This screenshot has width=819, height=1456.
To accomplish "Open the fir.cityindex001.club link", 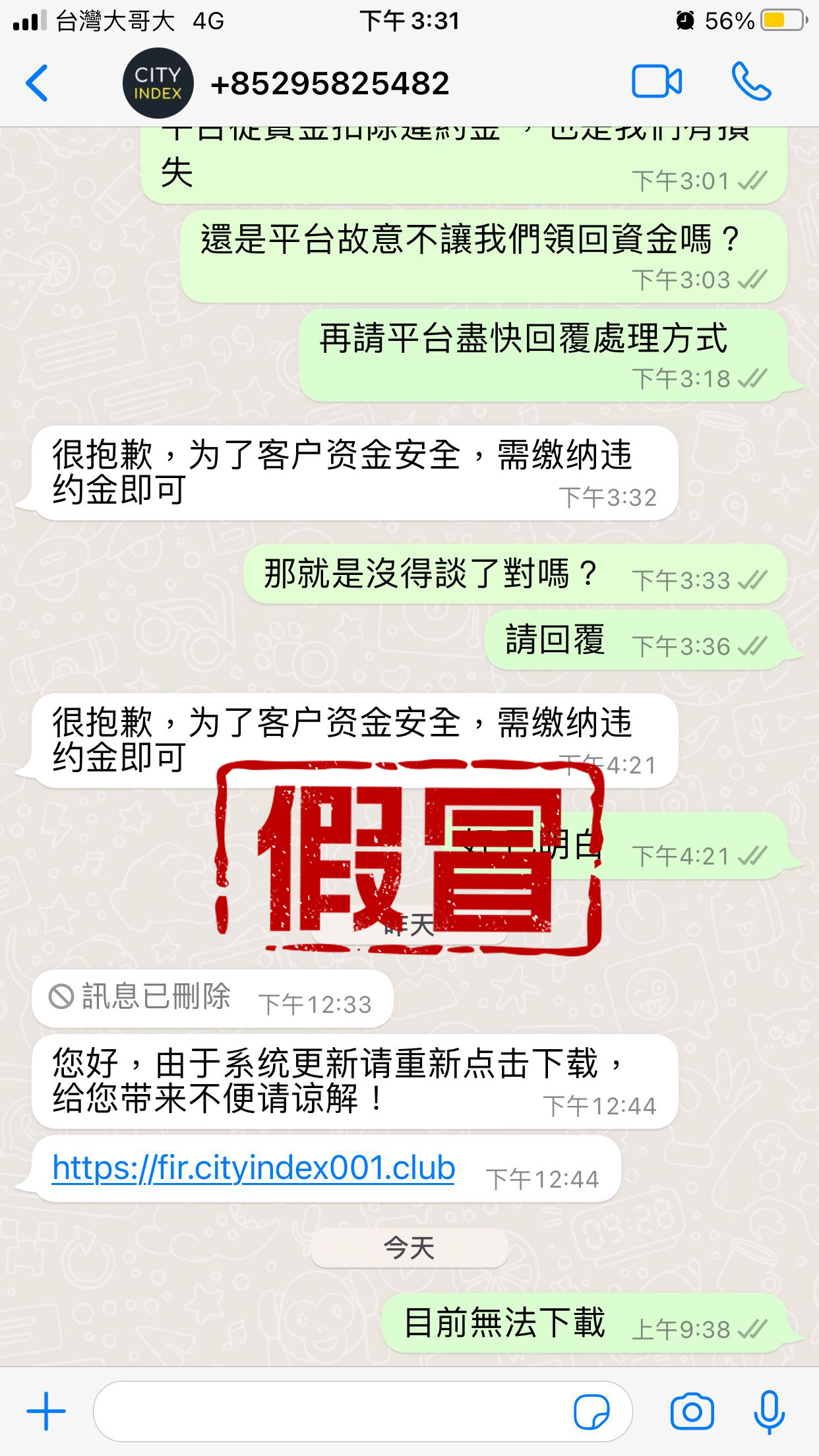I will pos(253,1168).
